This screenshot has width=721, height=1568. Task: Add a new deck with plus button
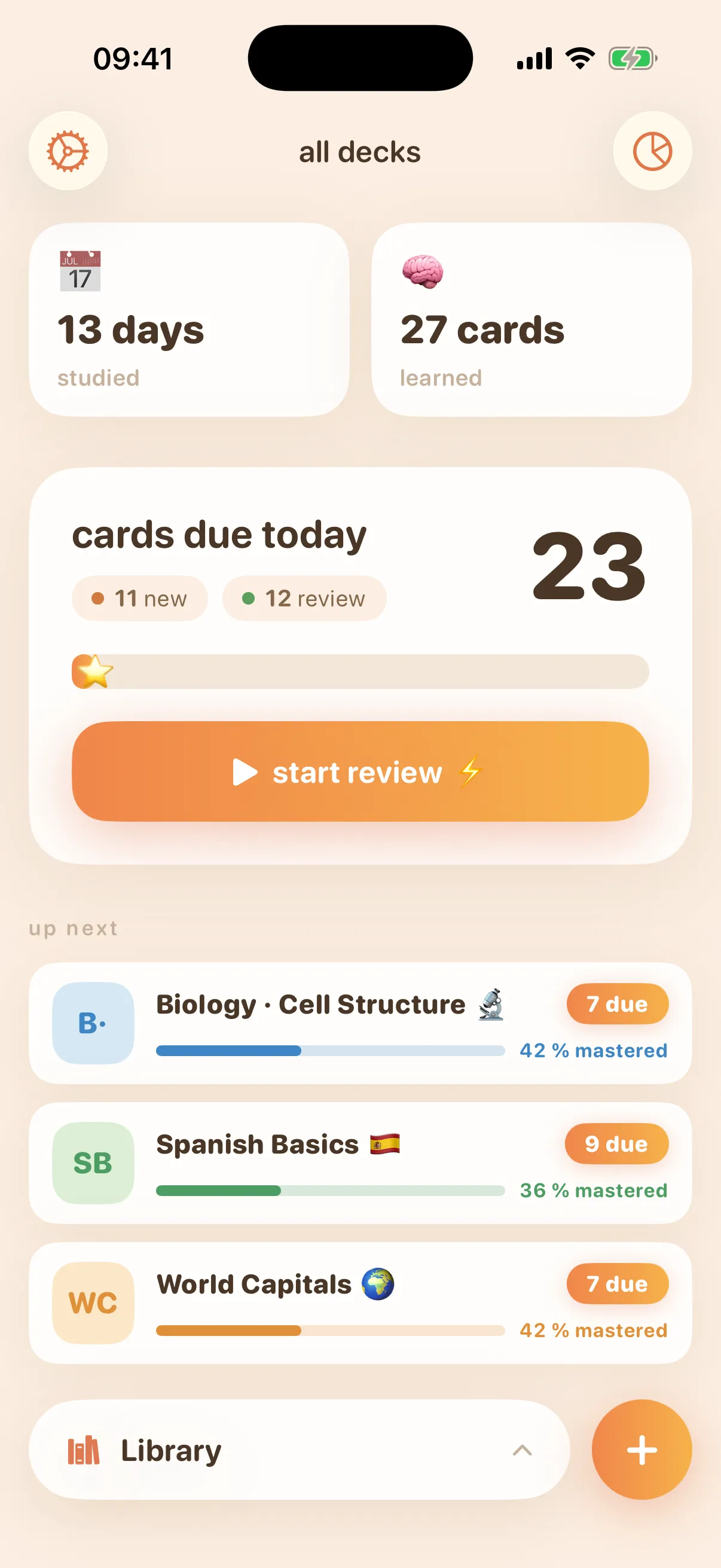[x=642, y=1450]
